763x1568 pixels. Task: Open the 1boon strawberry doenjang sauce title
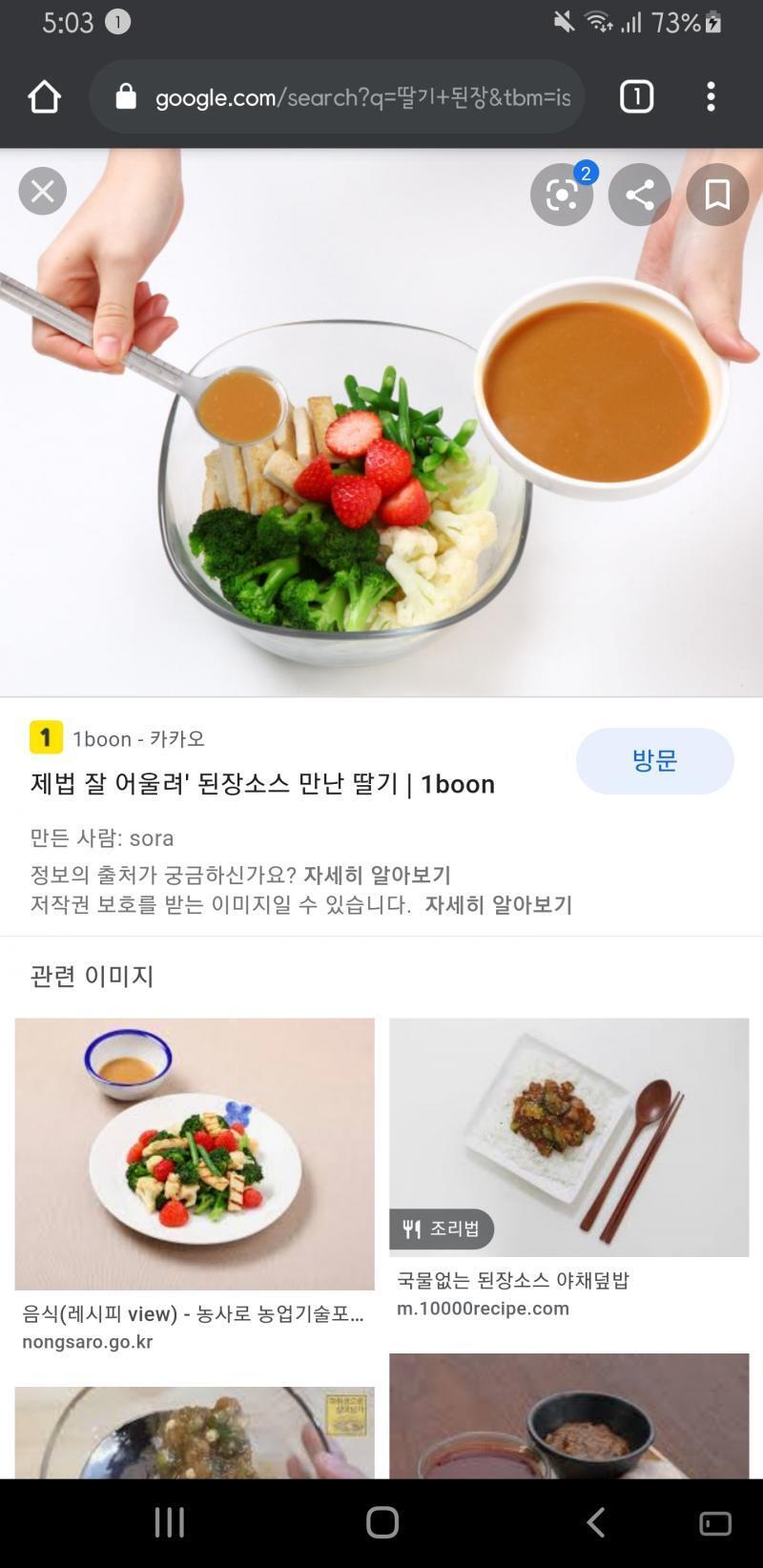coord(262,784)
